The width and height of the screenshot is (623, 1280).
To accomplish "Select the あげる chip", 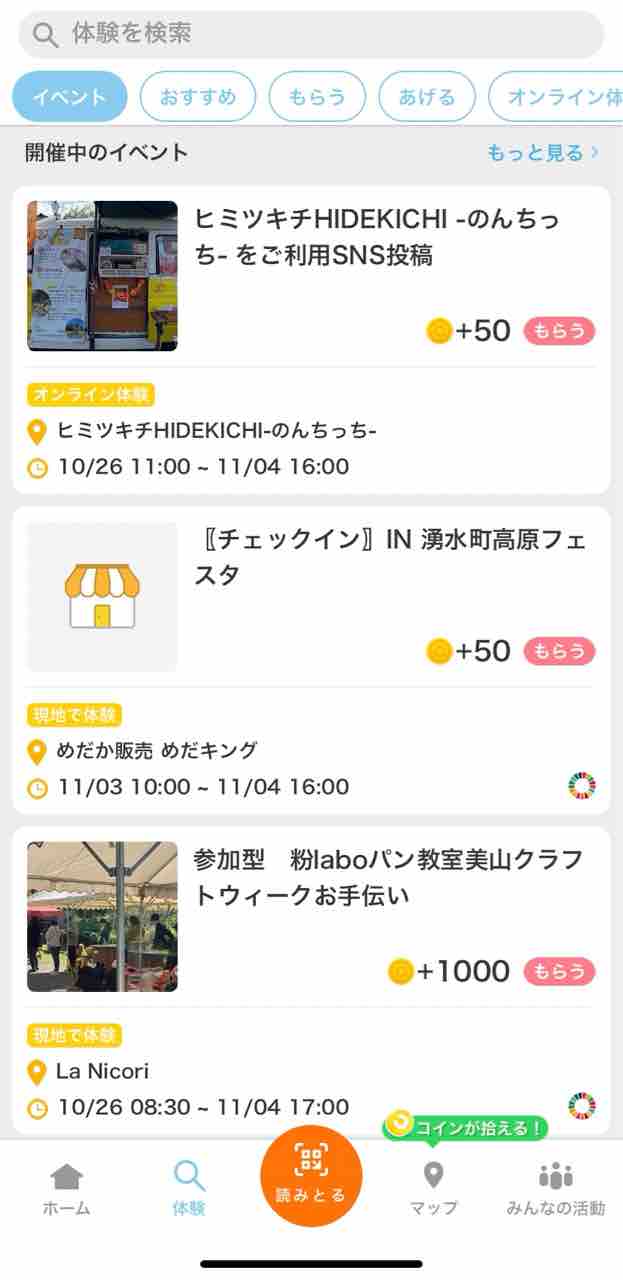I will pos(427,97).
